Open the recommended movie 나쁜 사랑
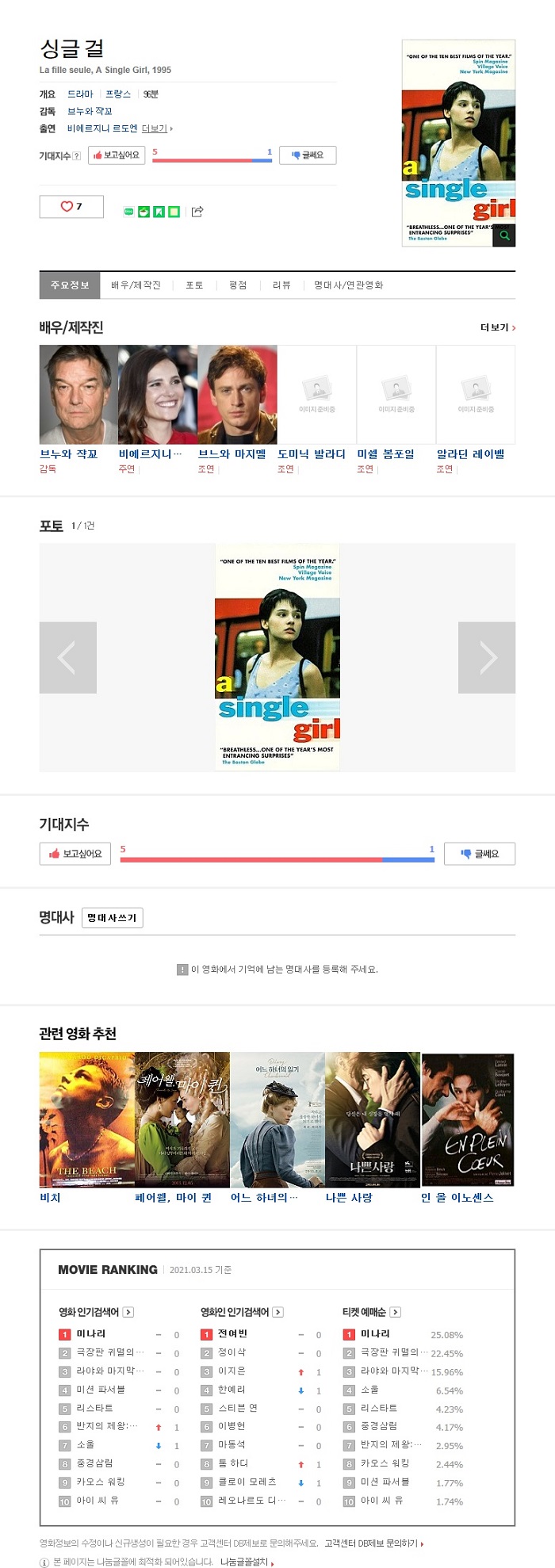Image resolution: width=555 pixels, height=1568 pixels. [x=349, y=1197]
